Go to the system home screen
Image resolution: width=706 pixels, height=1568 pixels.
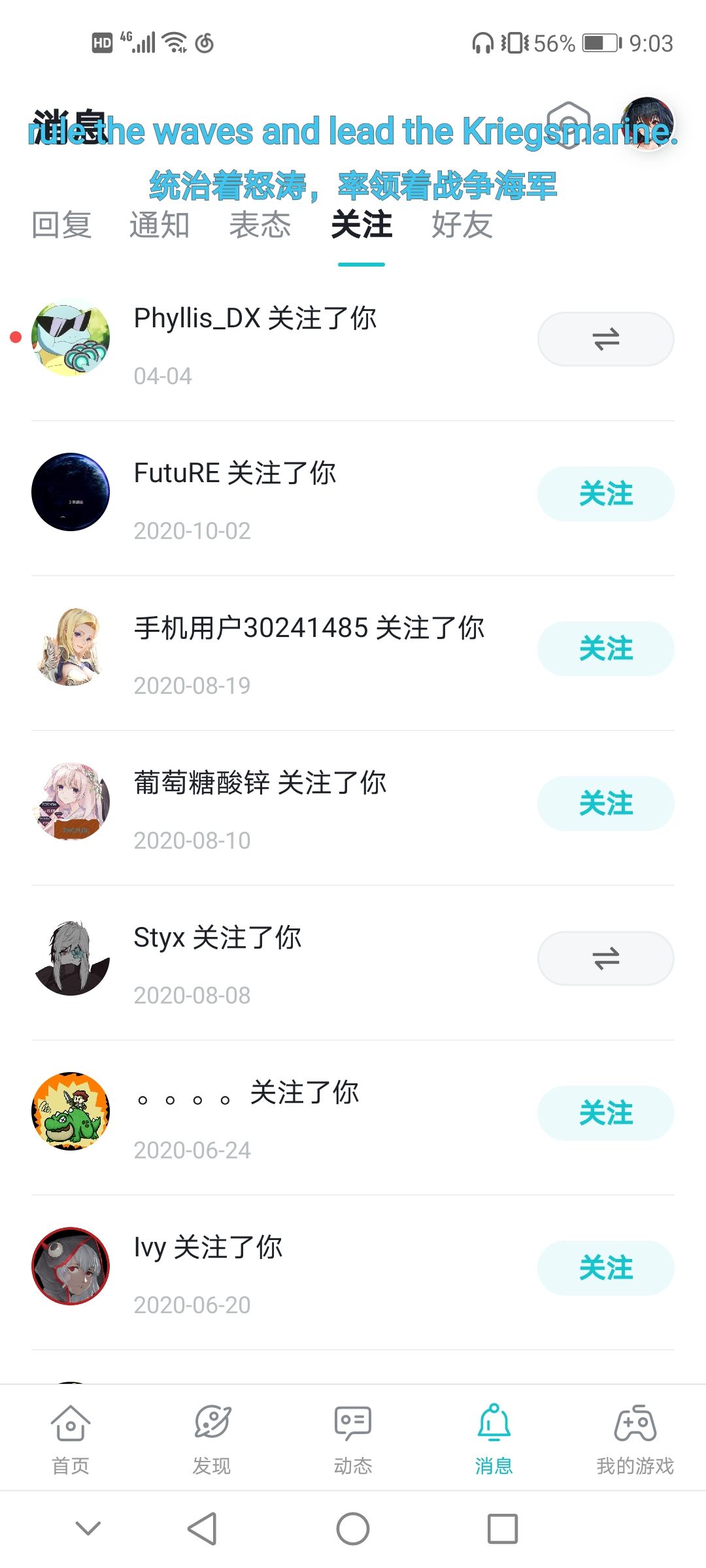pos(353,1529)
